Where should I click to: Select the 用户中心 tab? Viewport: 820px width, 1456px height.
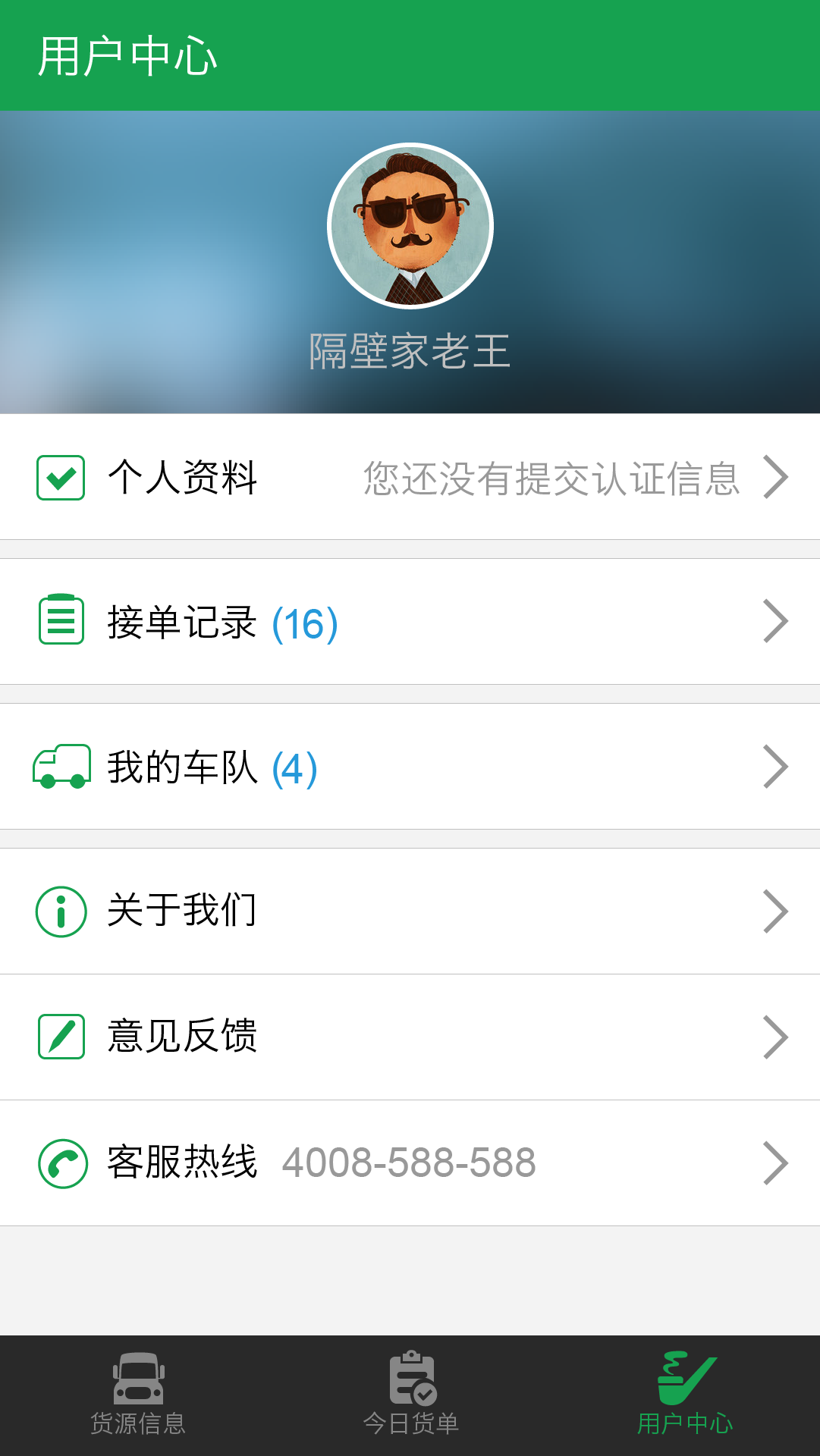pyautogui.click(x=684, y=1395)
